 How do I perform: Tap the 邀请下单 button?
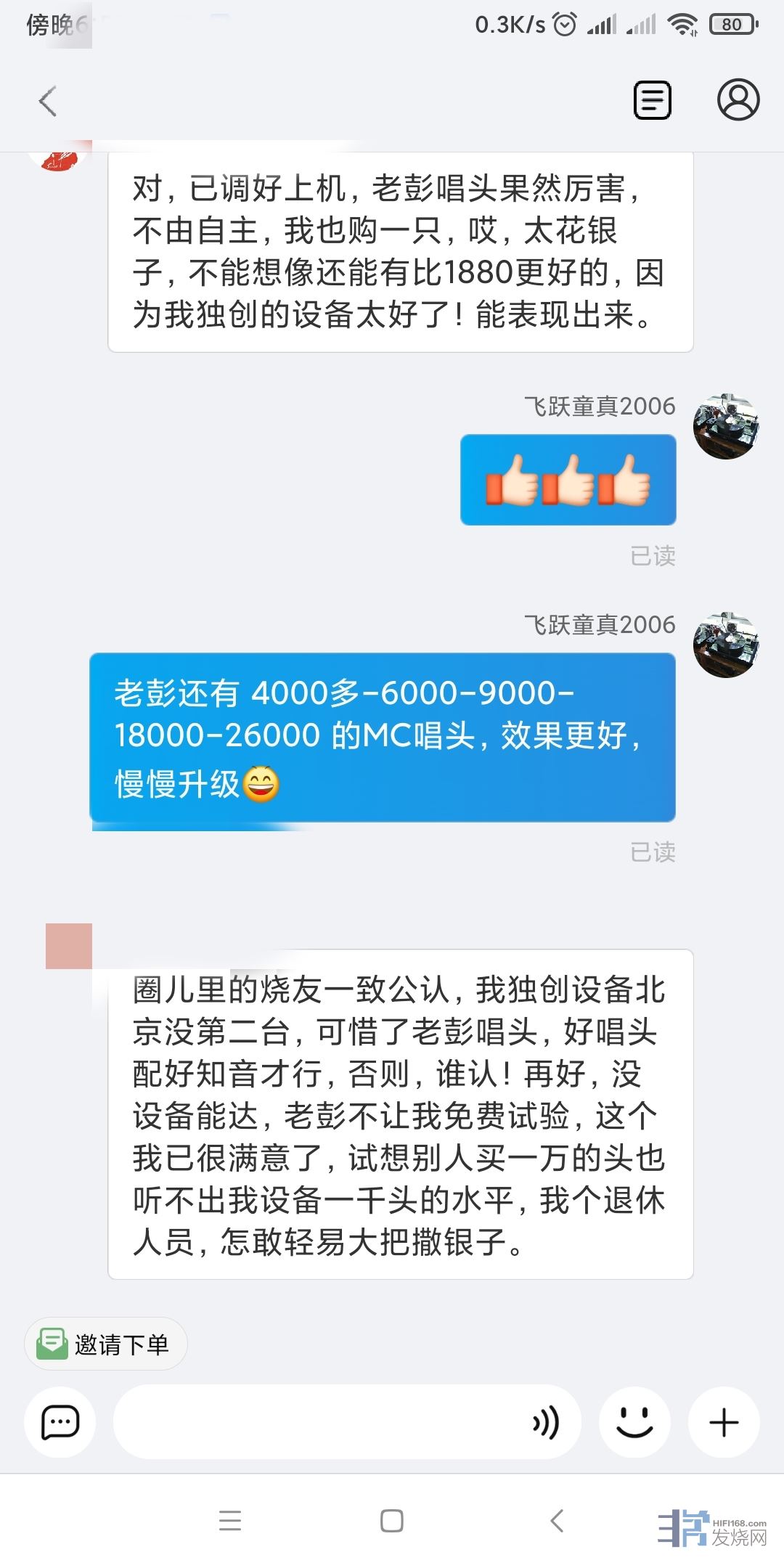(106, 1344)
